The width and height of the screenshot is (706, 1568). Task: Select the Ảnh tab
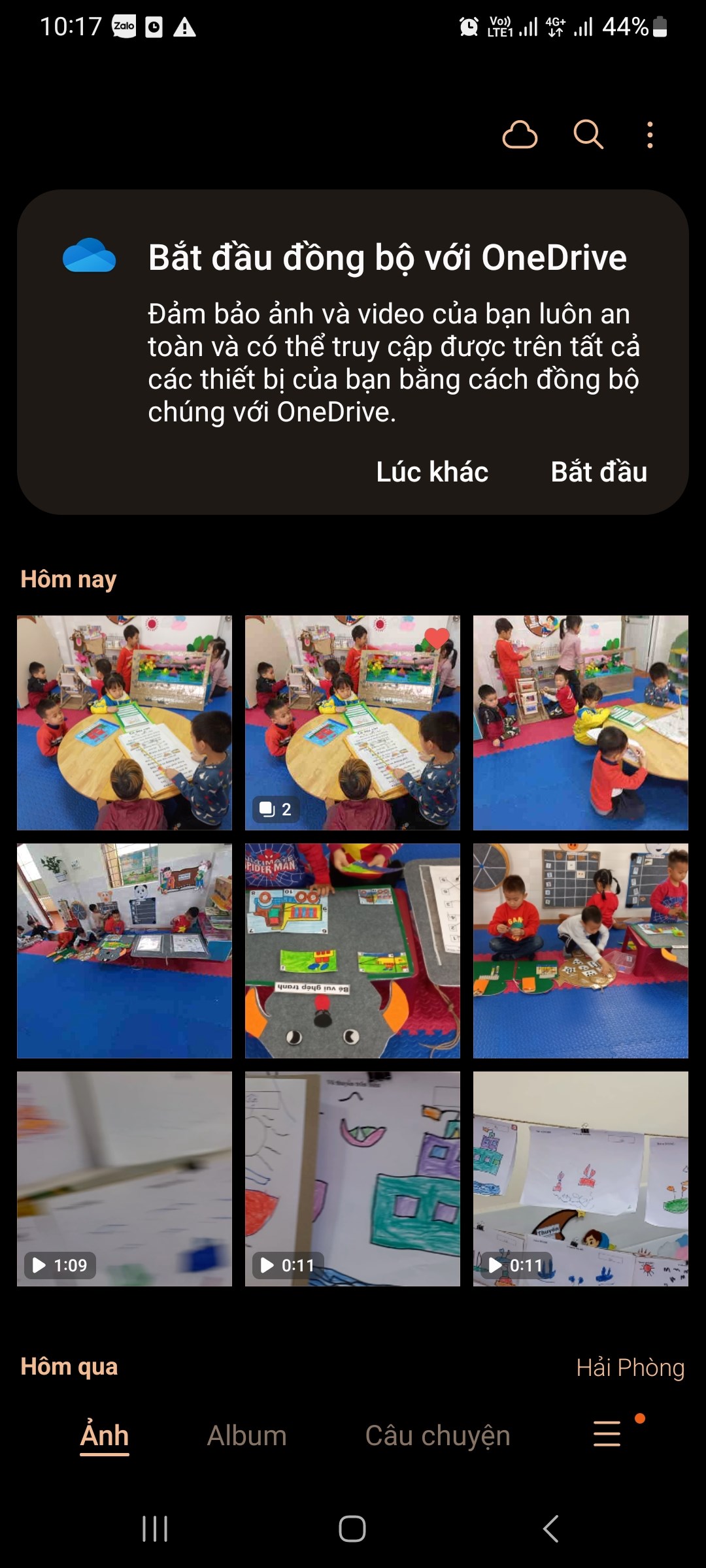105,1436
